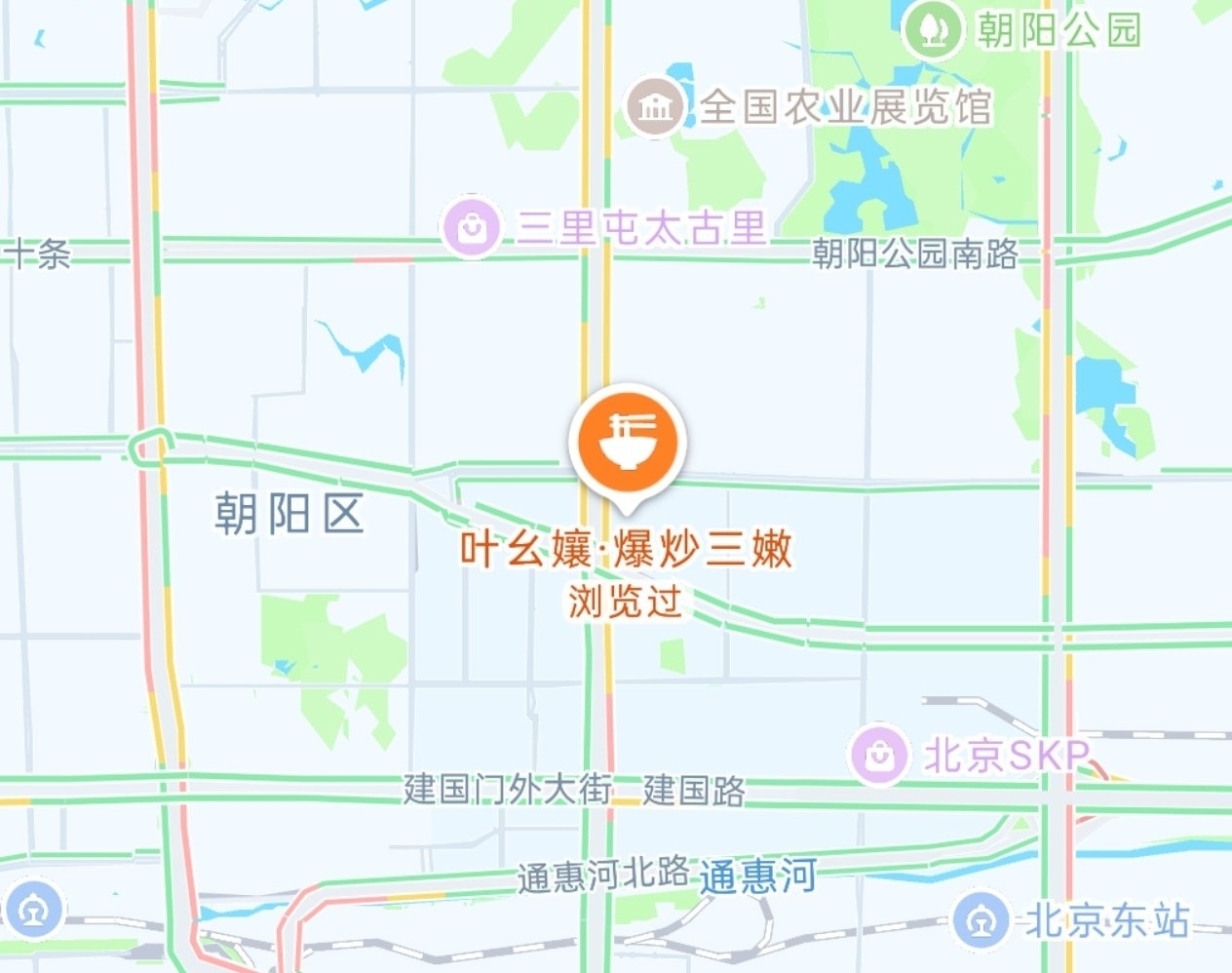
Task: Select the 三里屯太古里 shopping marker
Action: coord(472,228)
